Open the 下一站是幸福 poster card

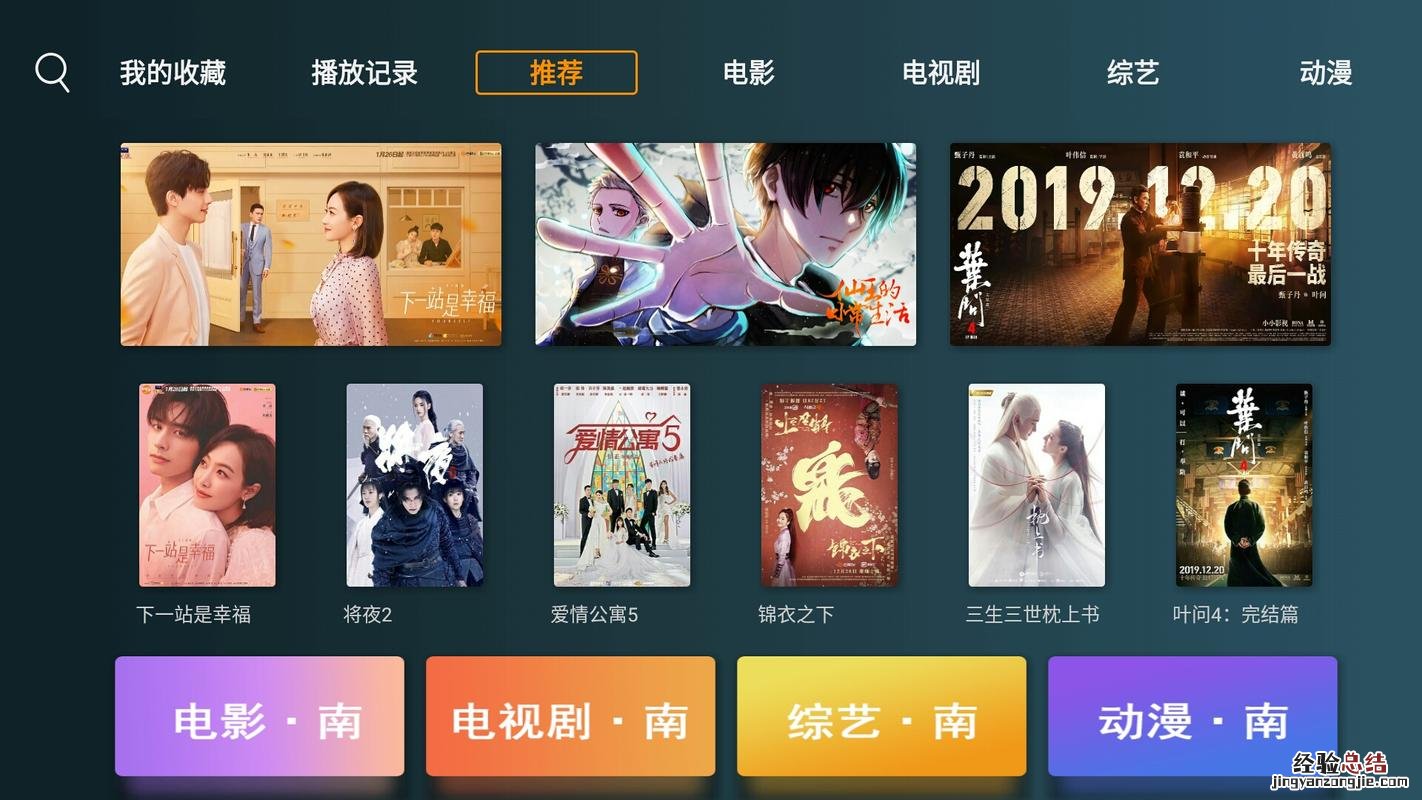(207, 485)
